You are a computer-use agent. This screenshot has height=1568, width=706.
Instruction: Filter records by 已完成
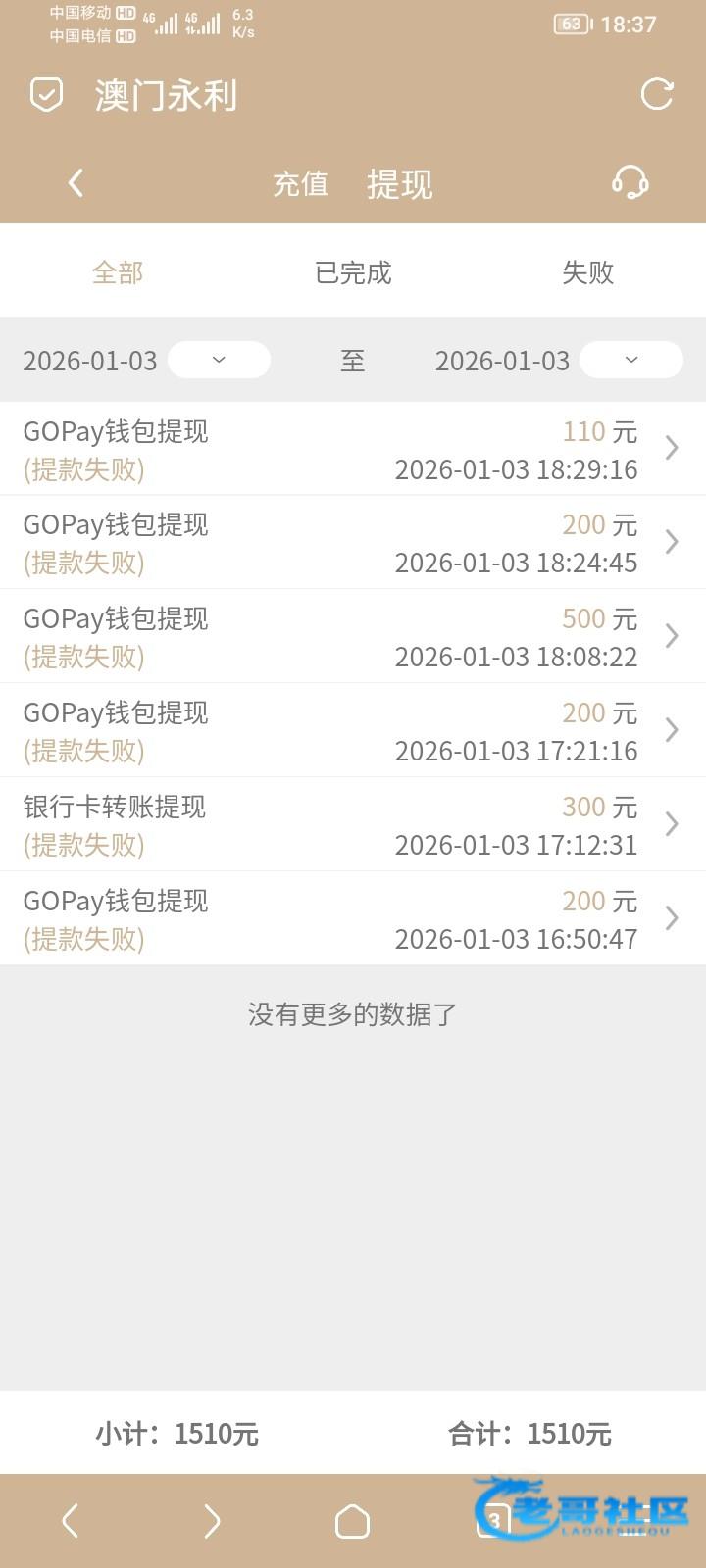[x=353, y=272]
